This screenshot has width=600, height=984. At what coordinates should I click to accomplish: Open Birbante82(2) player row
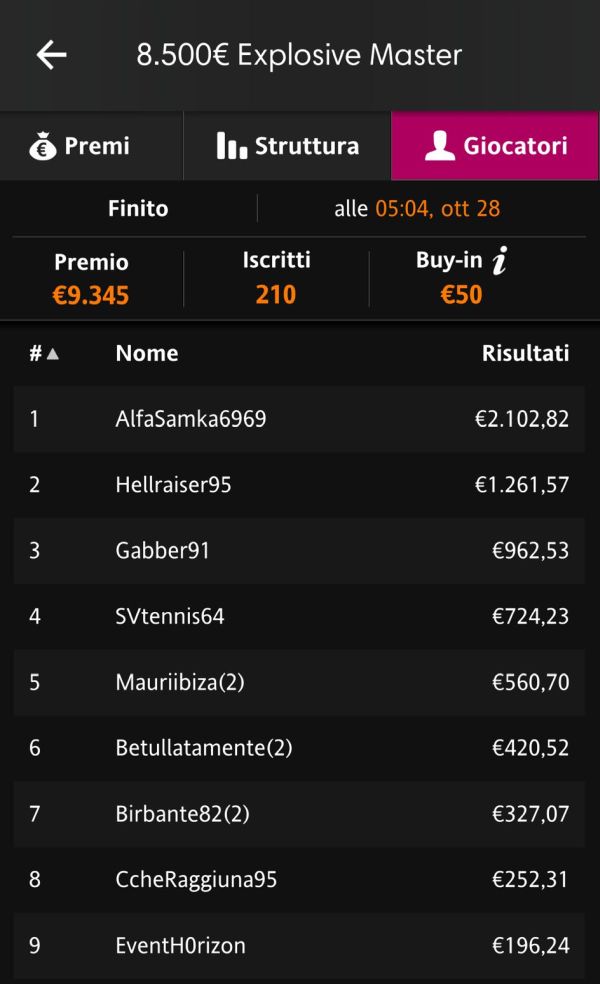(299, 814)
